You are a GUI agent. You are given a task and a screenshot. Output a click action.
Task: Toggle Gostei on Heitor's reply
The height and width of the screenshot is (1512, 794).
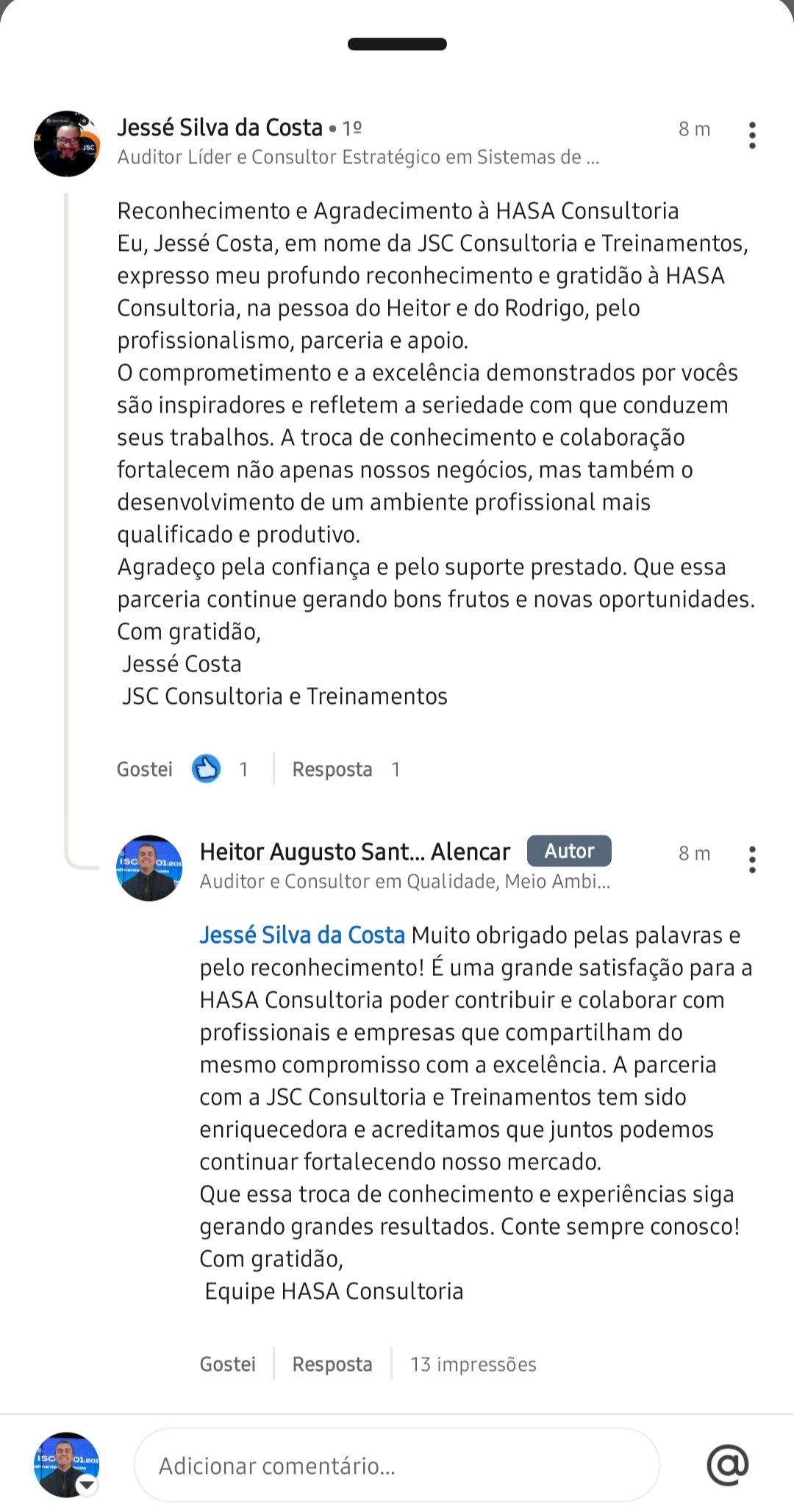pos(228,1364)
